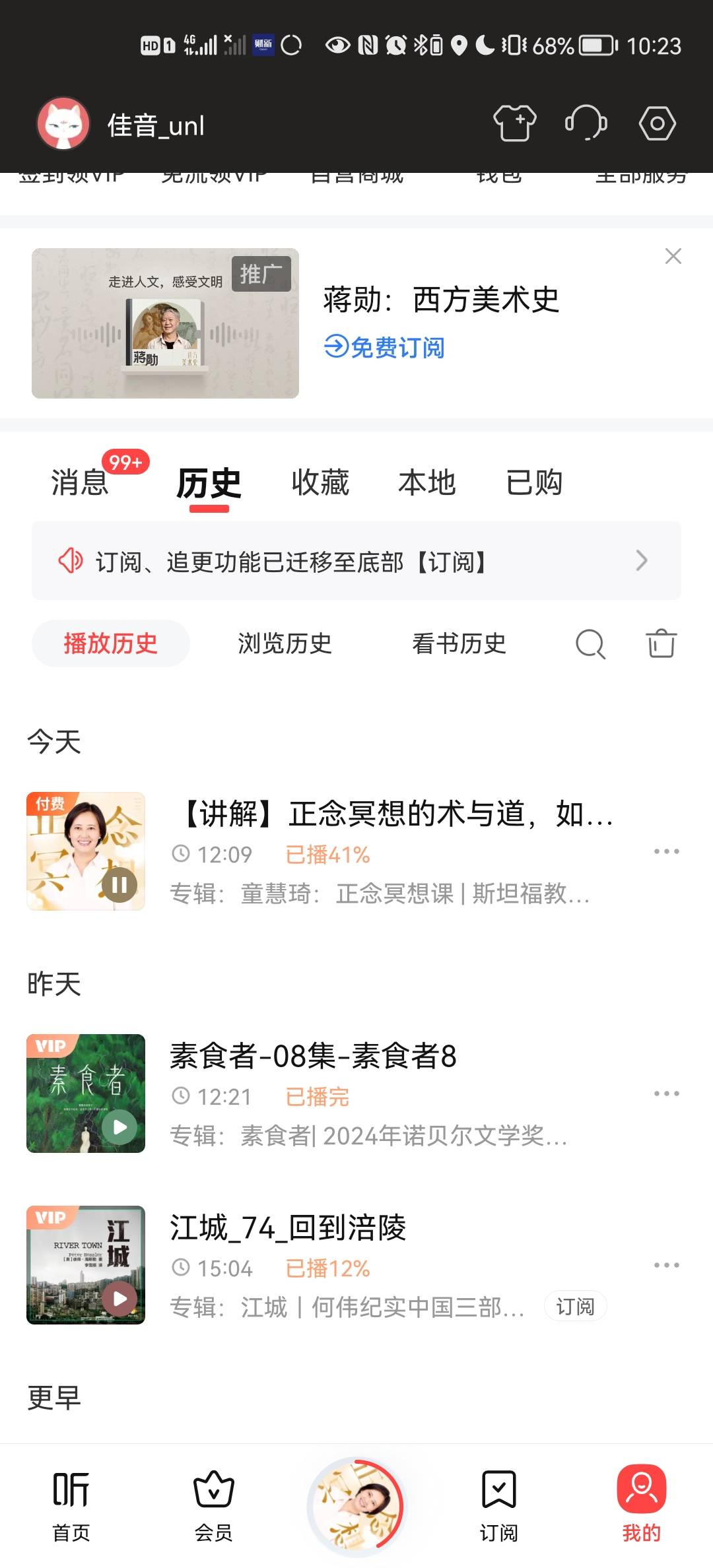Click the trash icon to clear history

(x=660, y=644)
